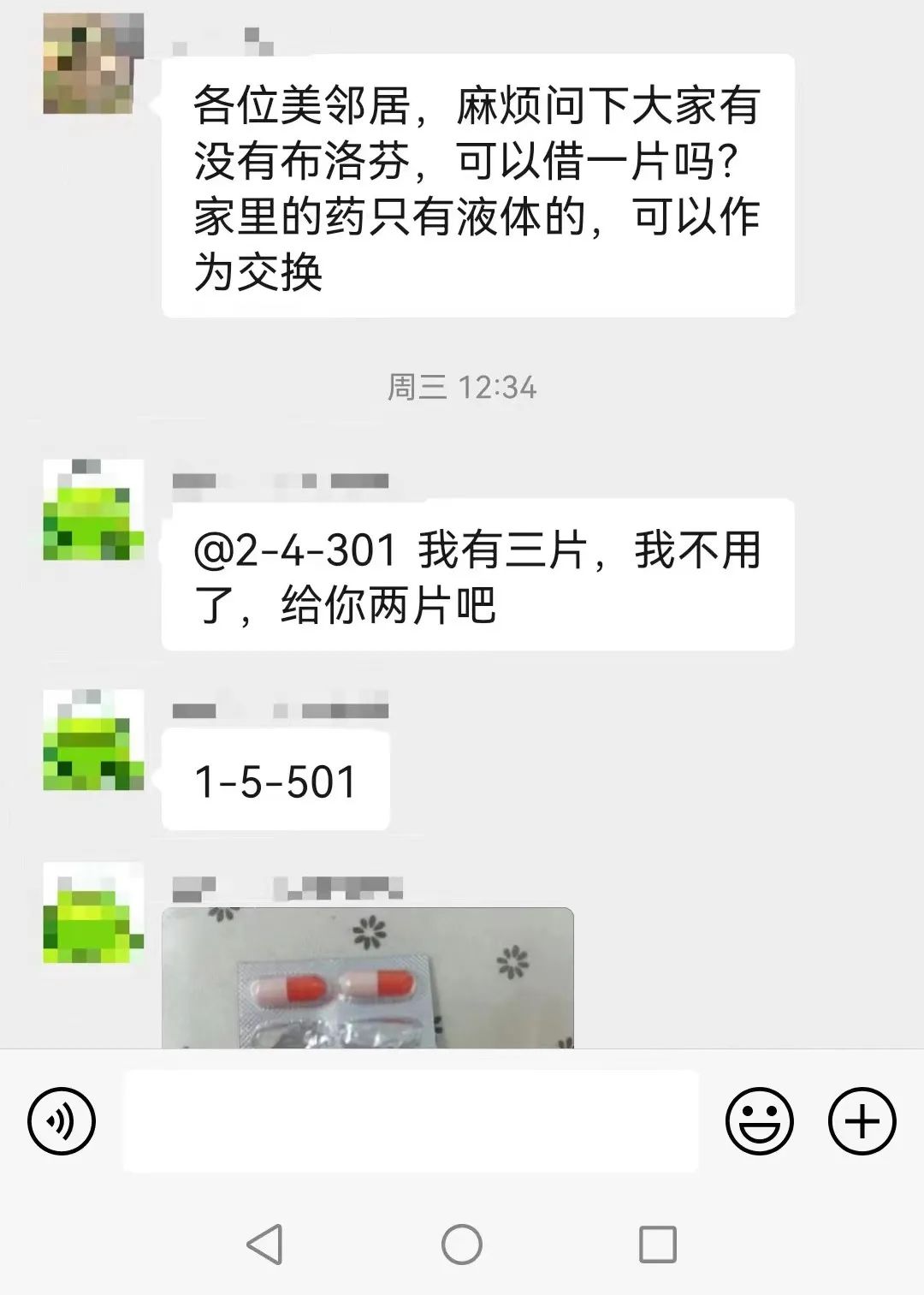The image size is (924, 1295).
Task: Go back with the system back button
Action: 264,1244
